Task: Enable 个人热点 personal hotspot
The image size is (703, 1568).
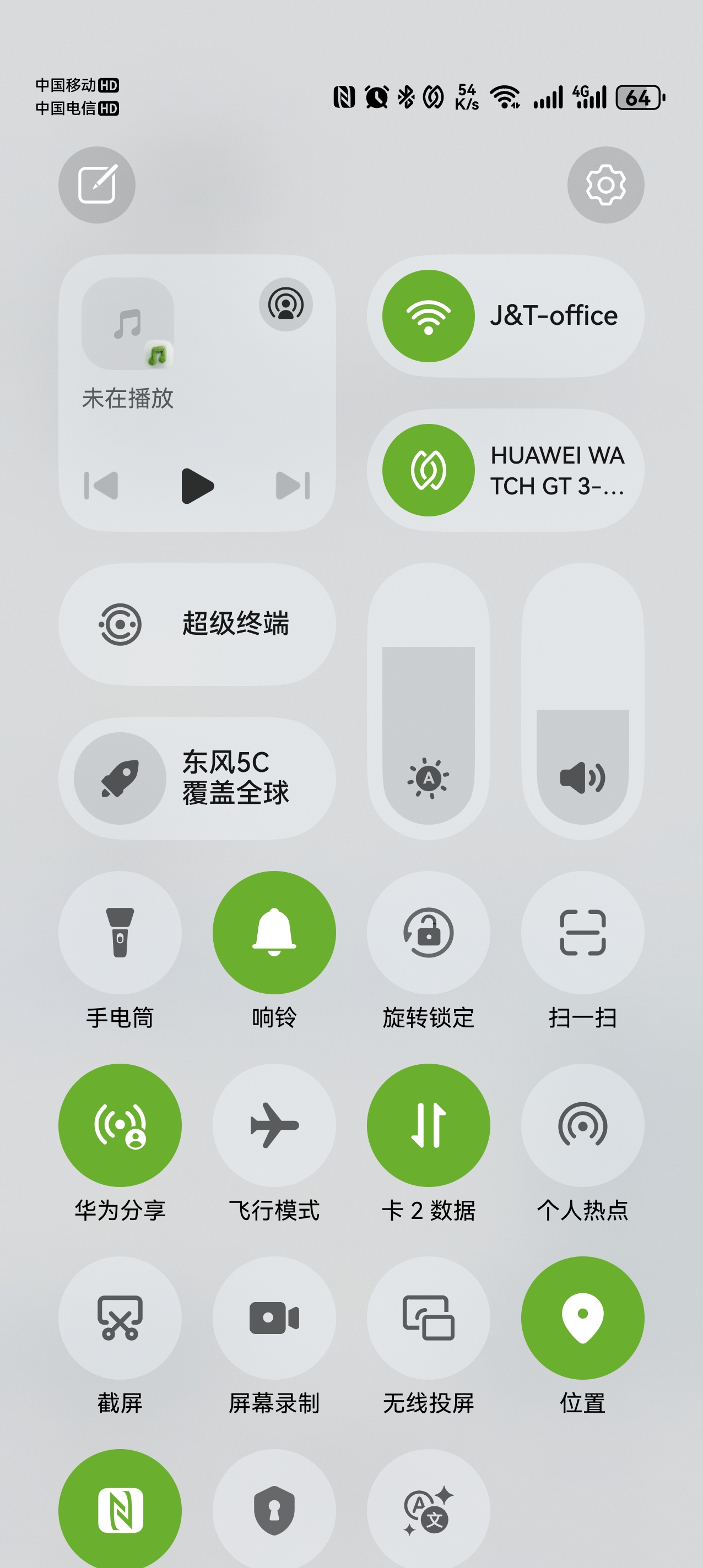Action: pyautogui.click(x=582, y=1125)
